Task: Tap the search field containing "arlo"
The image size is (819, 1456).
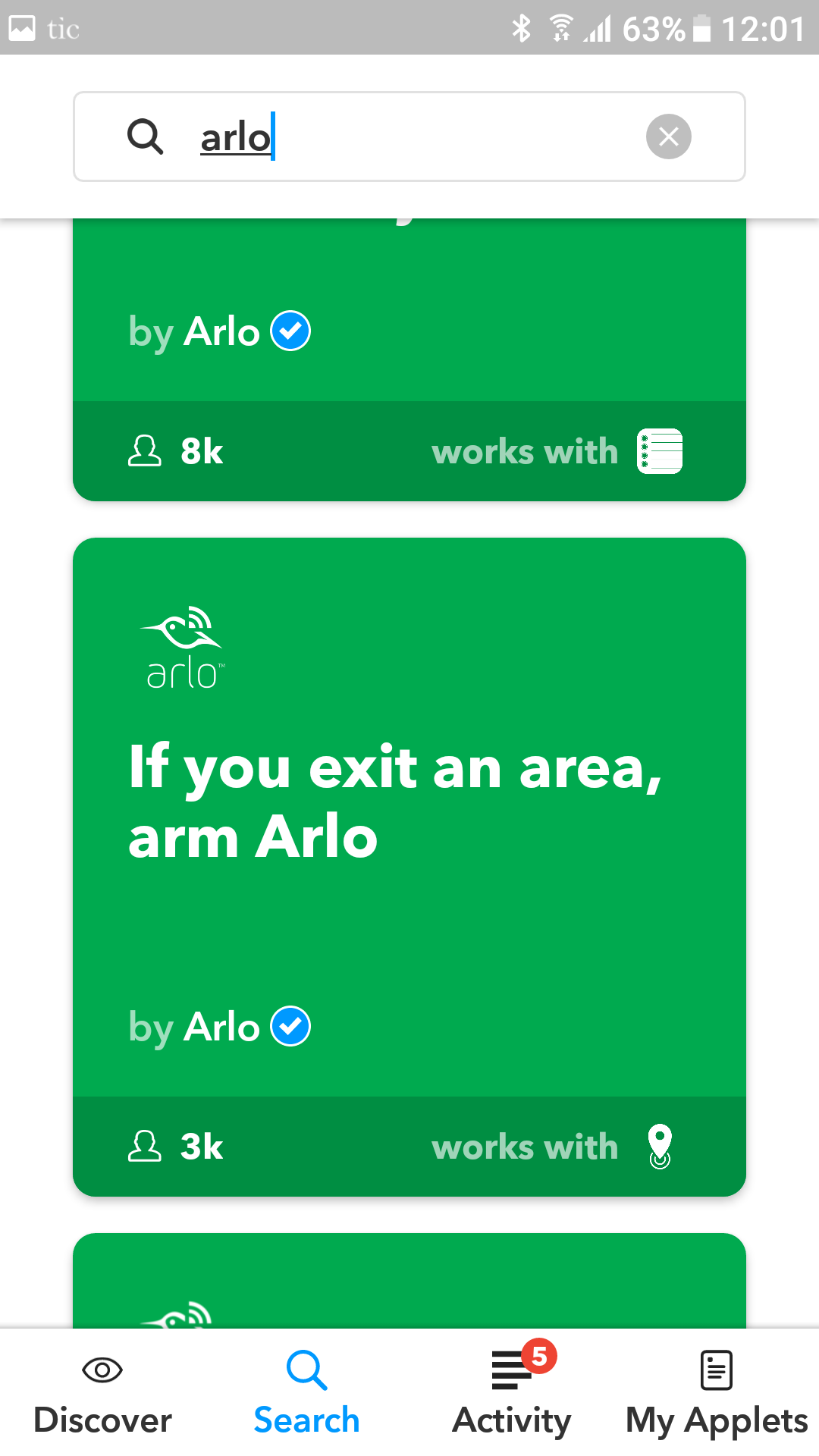Action: tap(409, 137)
